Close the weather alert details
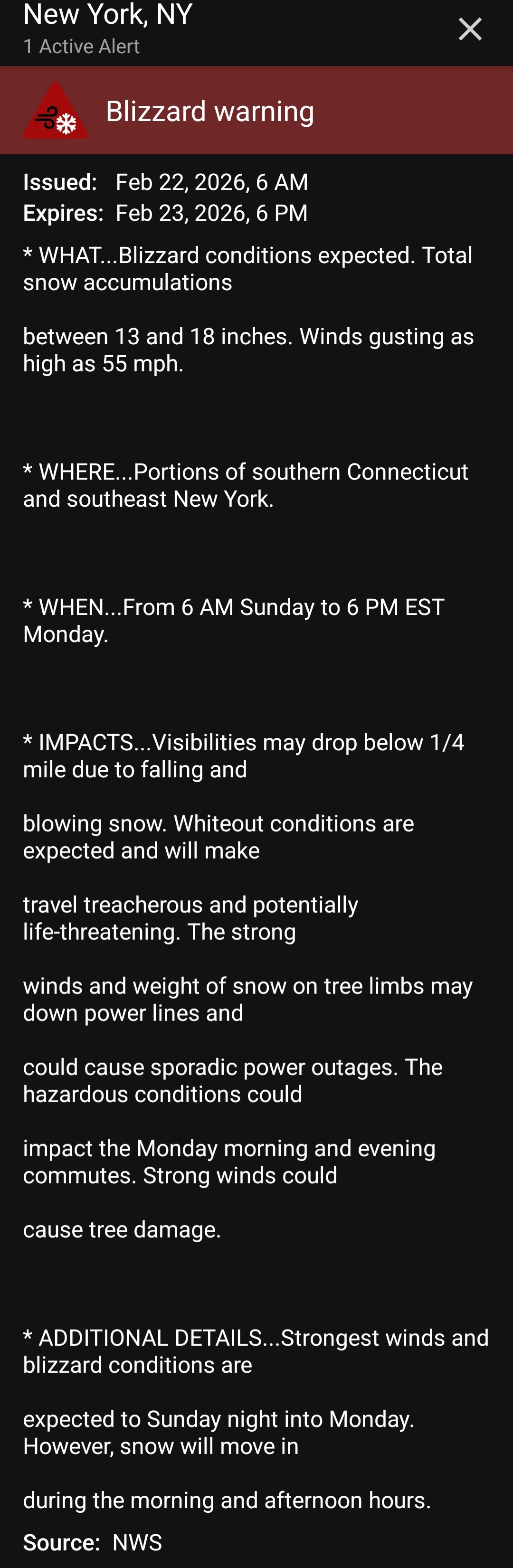Viewport: 513px width, 1568px height. point(470,29)
